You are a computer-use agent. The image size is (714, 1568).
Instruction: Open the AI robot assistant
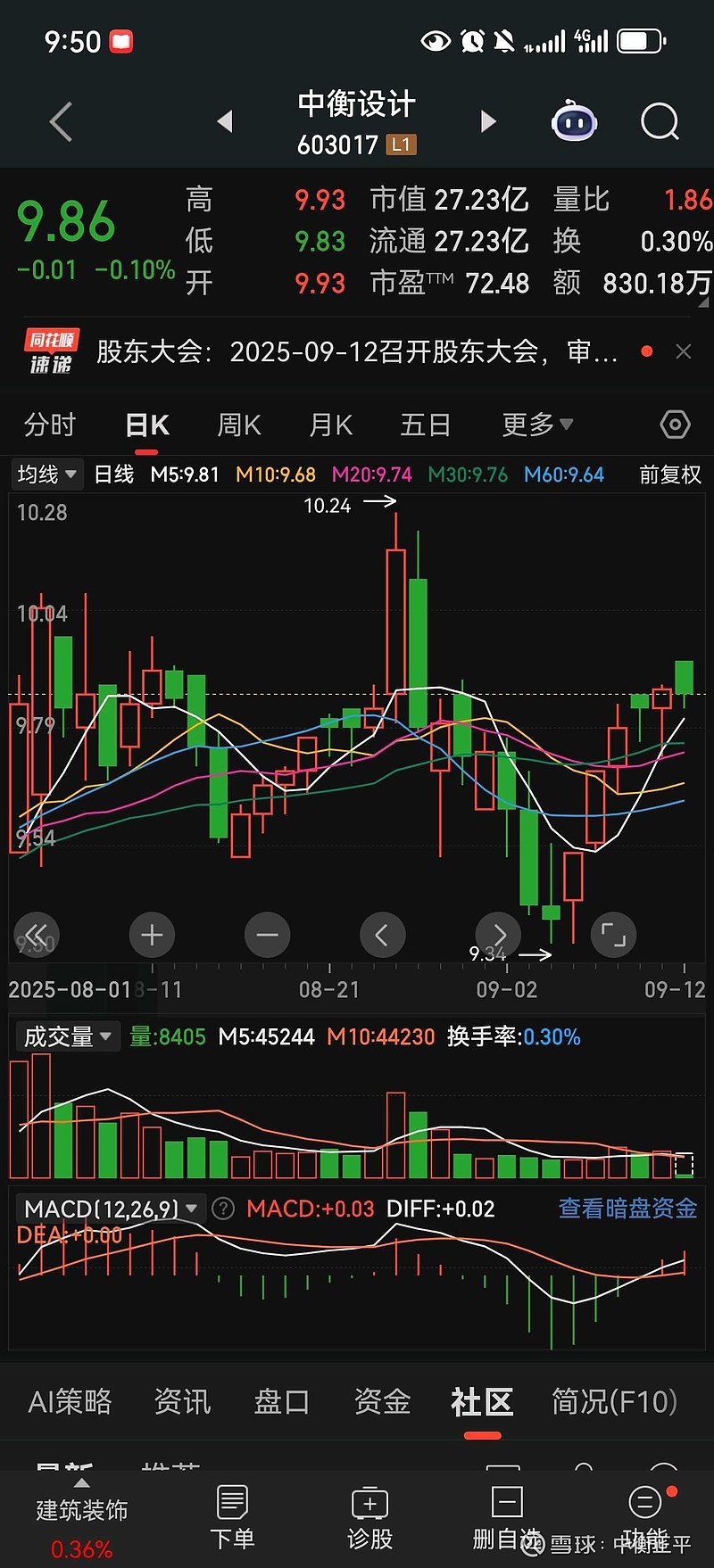[x=574, y=122]
